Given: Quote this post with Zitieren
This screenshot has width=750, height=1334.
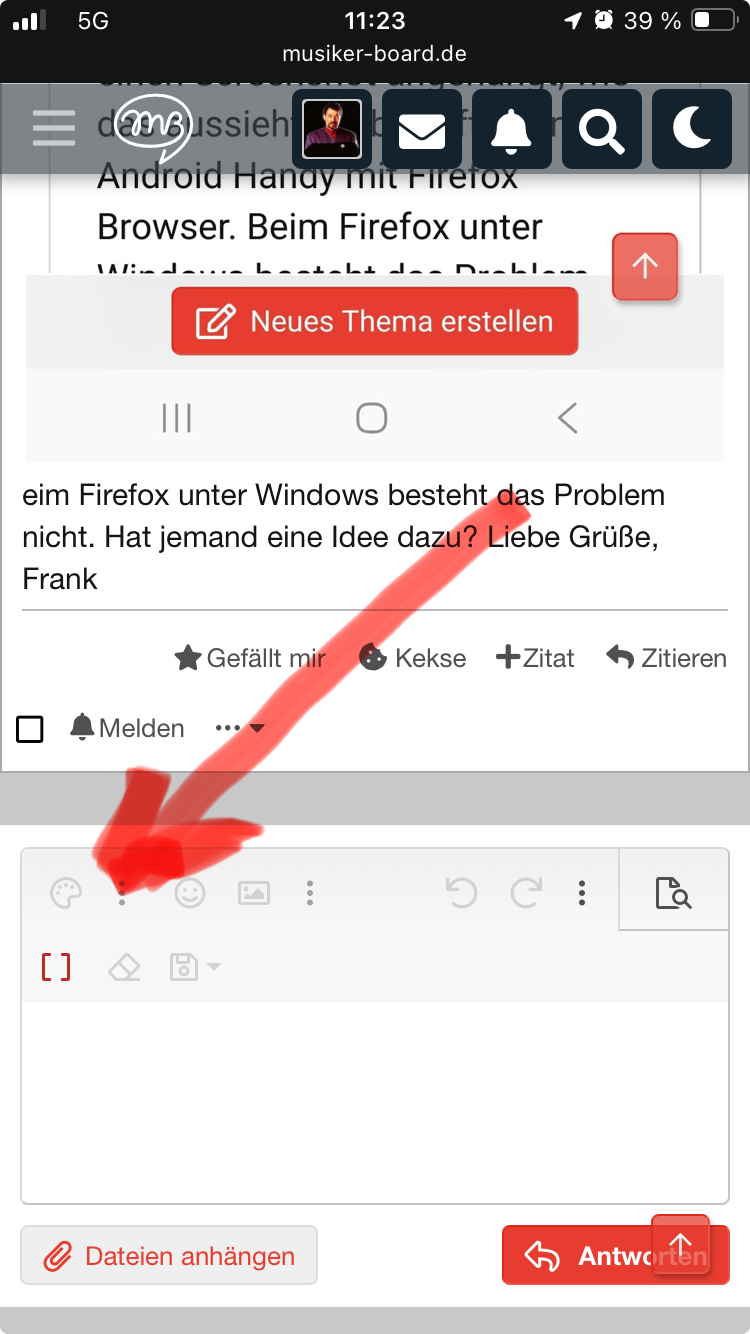Looking at the screenshot, I should pos(666,658).
